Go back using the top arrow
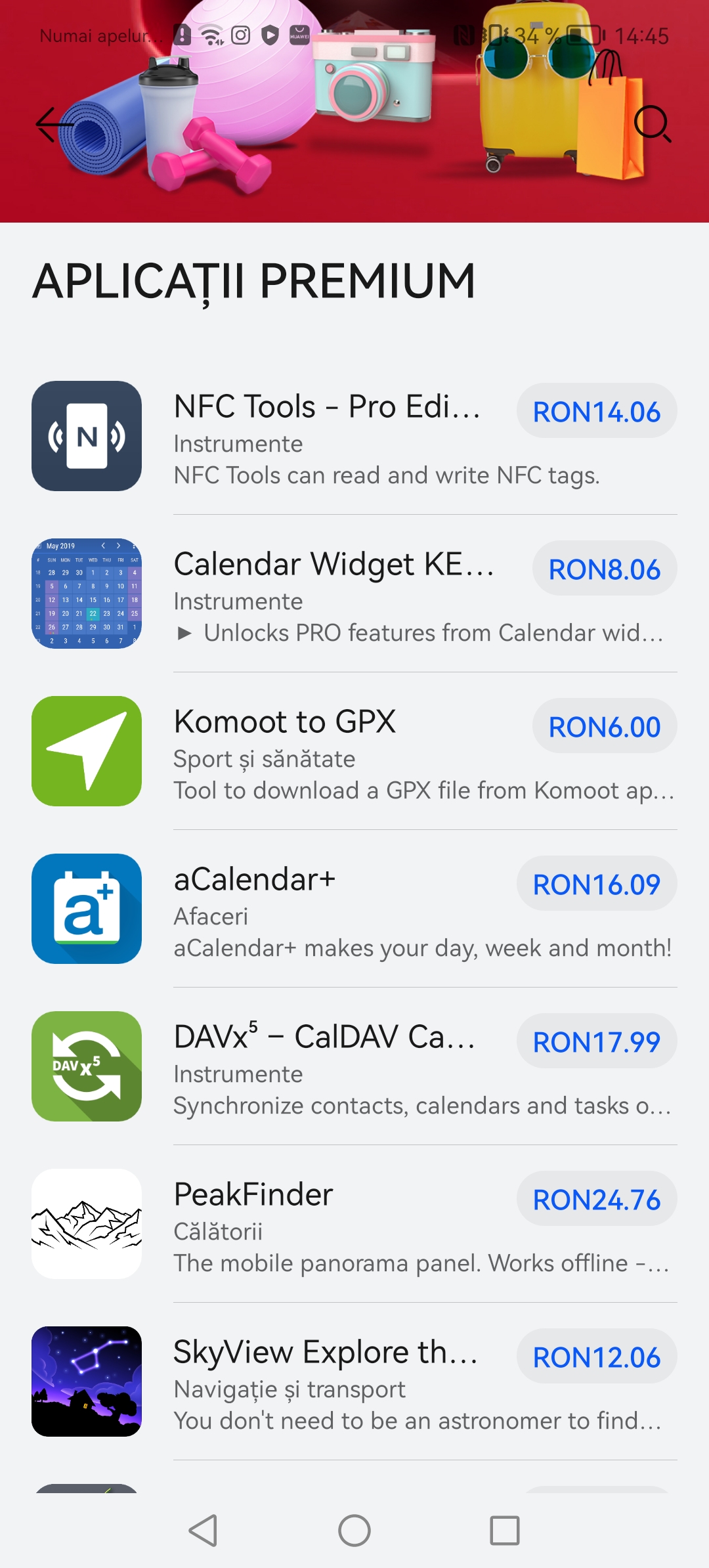Image resolution: width=709 pixels, height=1568 pixels. [53, 123]
